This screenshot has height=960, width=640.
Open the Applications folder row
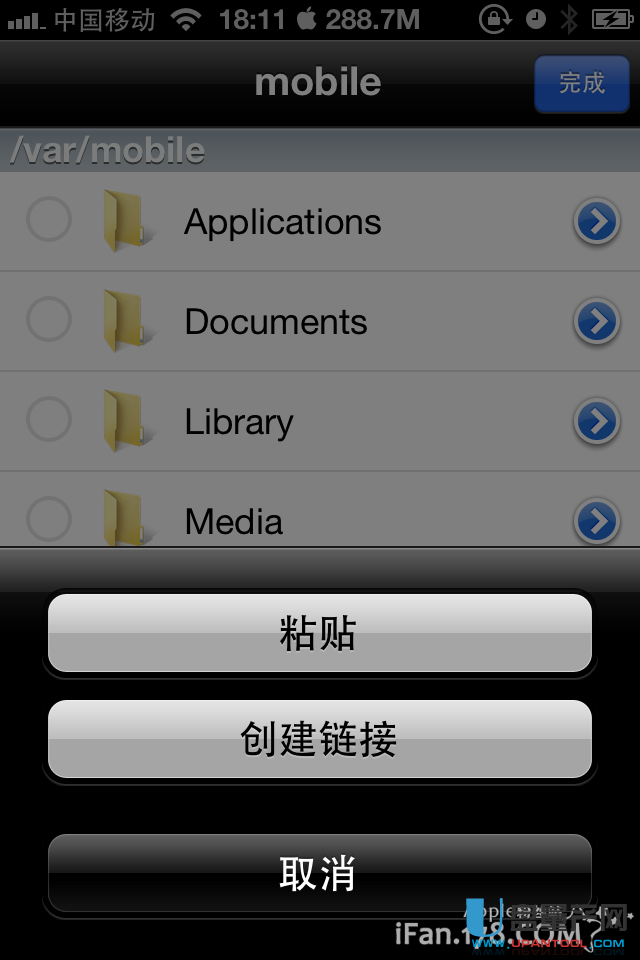click(283, 222)
